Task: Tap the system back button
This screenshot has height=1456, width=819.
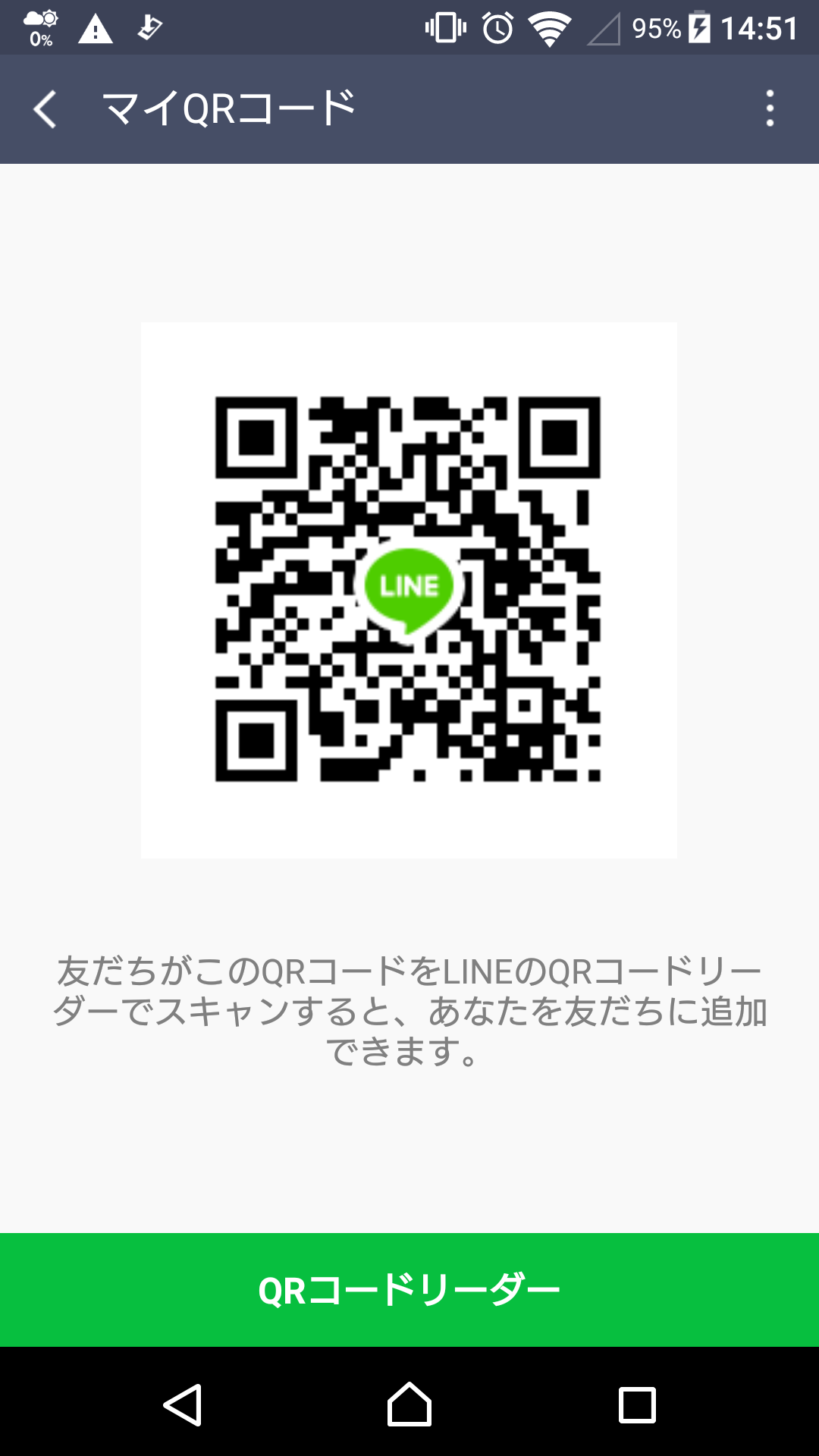Action: [x=183, y=1404]
